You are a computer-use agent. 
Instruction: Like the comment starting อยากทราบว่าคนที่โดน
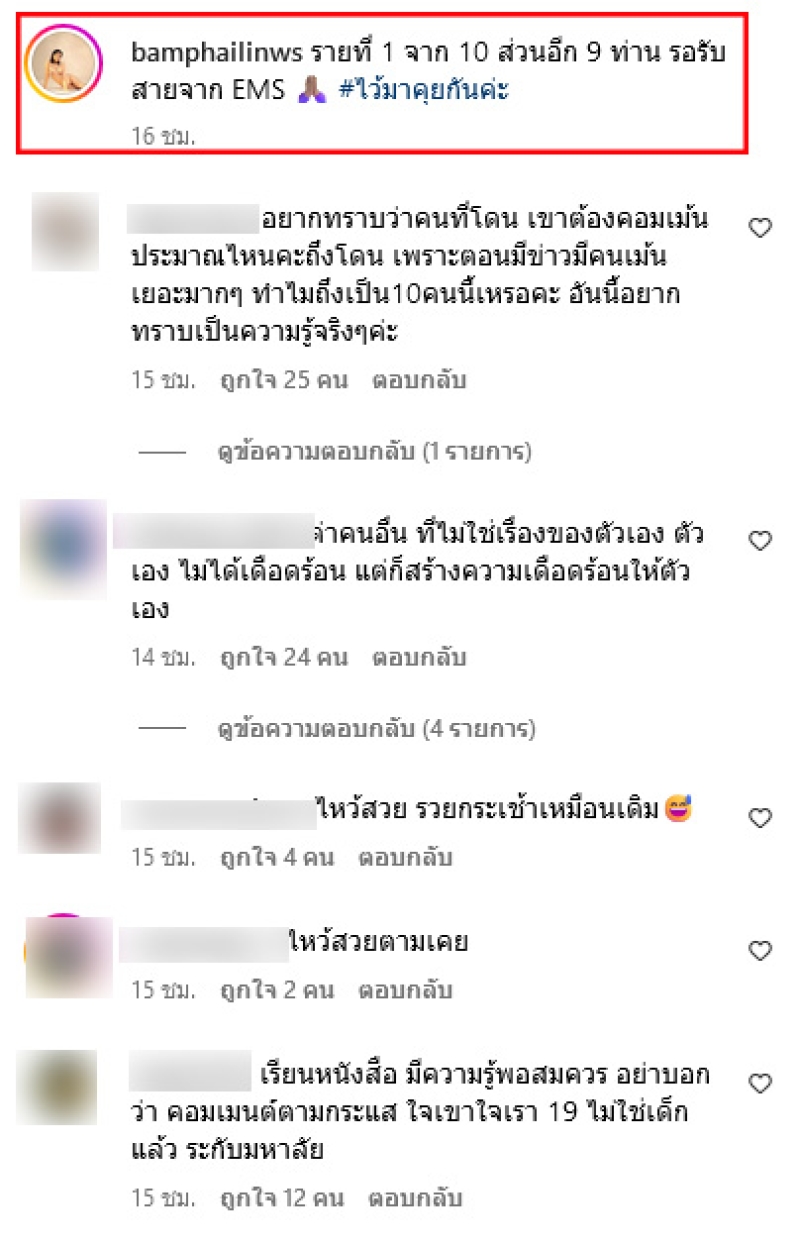(x=760, y=229)
